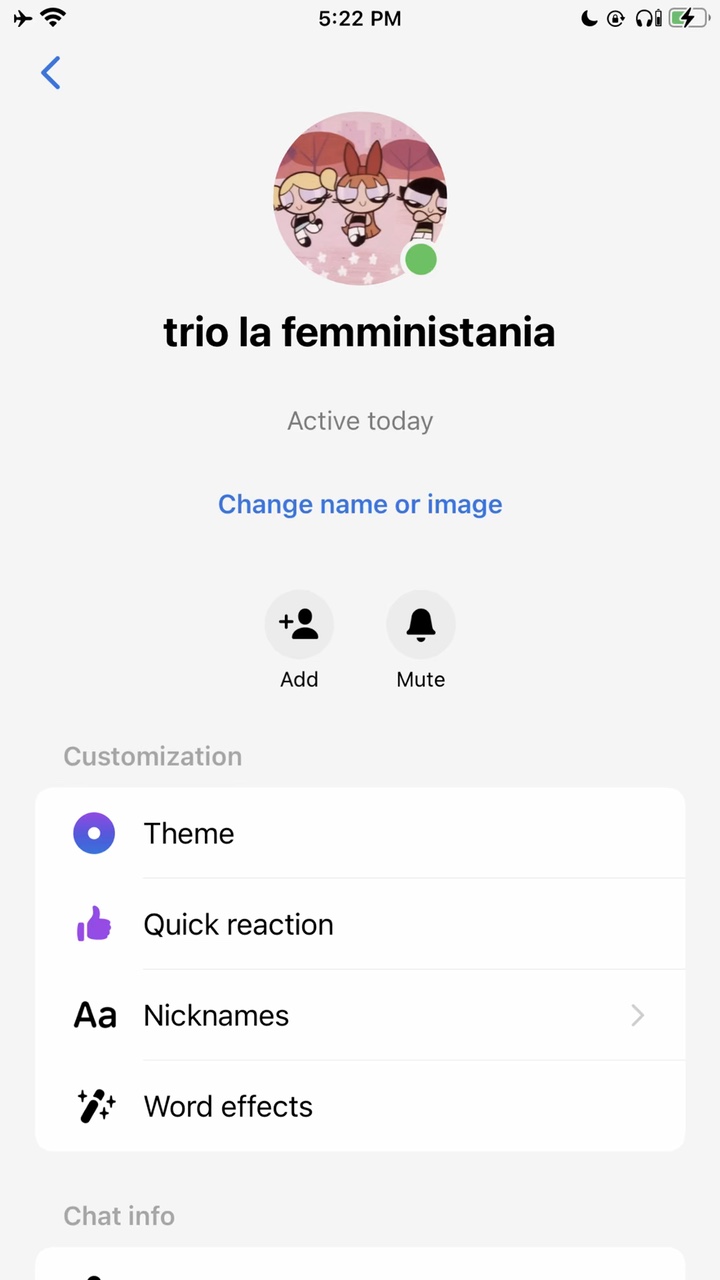Screen dimensions: 720x1280
Task: Open the Quick reaction setting
Action: tap(360, 924)
